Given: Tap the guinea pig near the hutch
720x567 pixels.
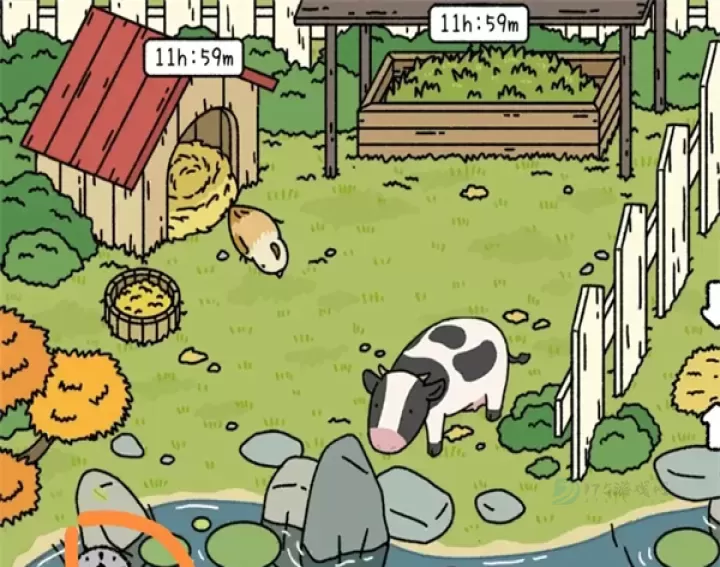Looking at the screenshot, I should [x=259, y=240].
